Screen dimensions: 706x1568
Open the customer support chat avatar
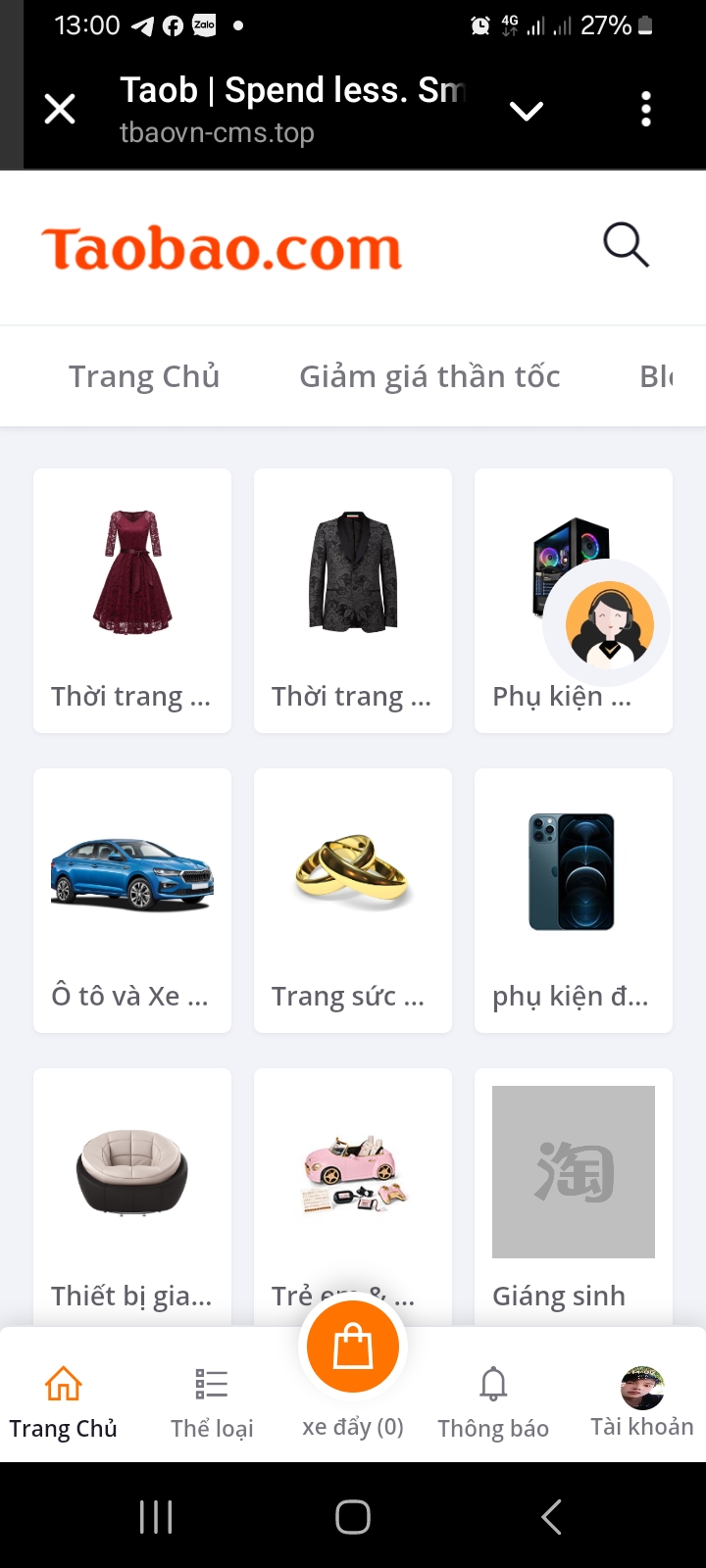[609, 624]
